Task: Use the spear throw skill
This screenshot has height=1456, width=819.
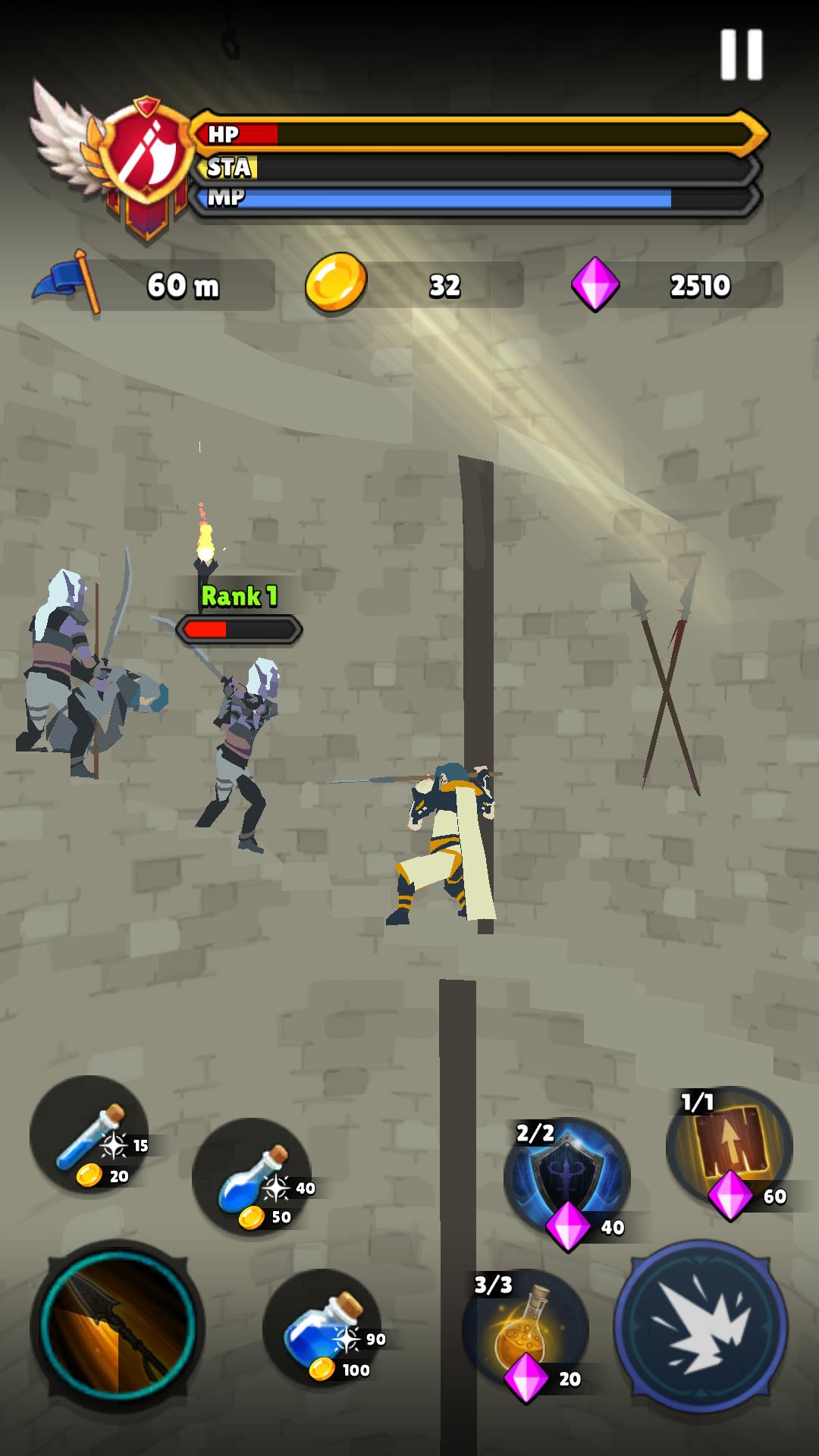Action: click(x=118, y=1327)
